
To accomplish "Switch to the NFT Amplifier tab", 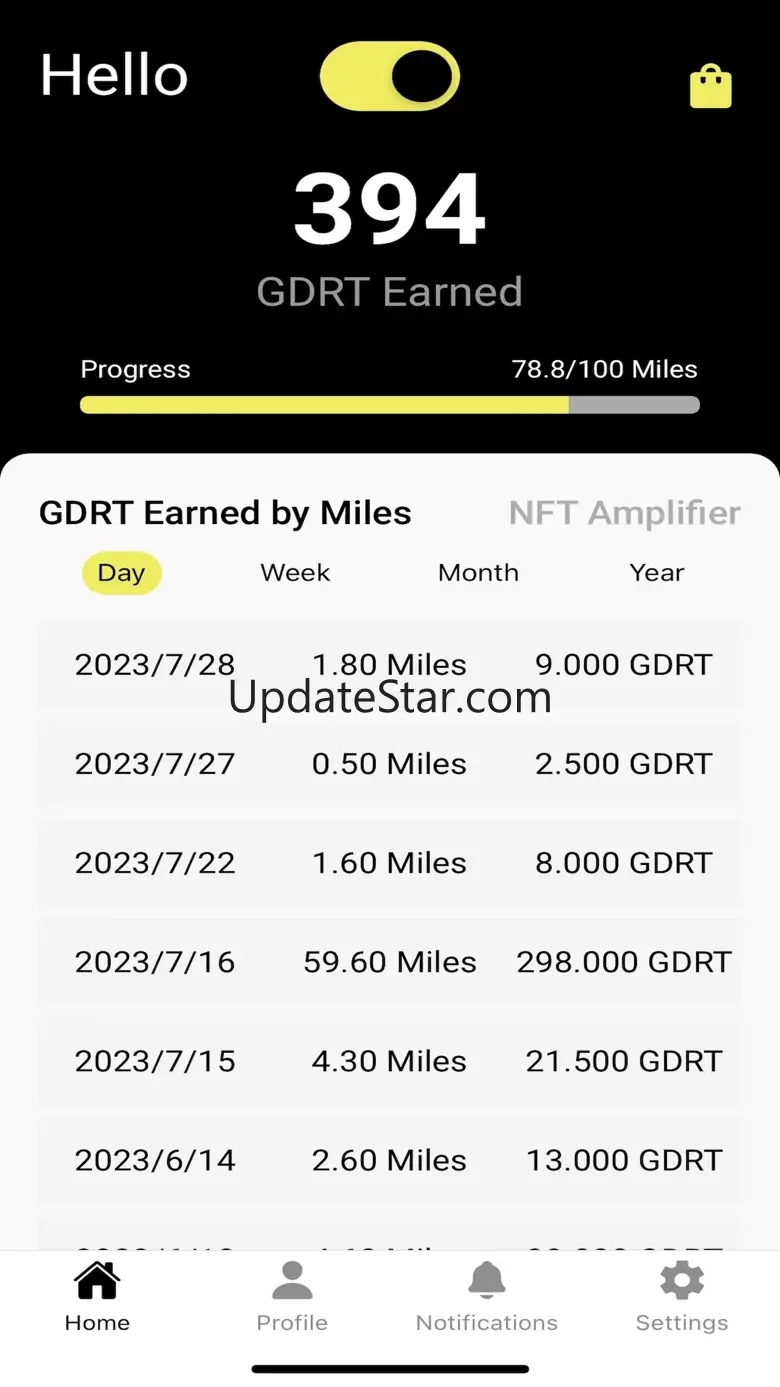I will pos(624,513).
